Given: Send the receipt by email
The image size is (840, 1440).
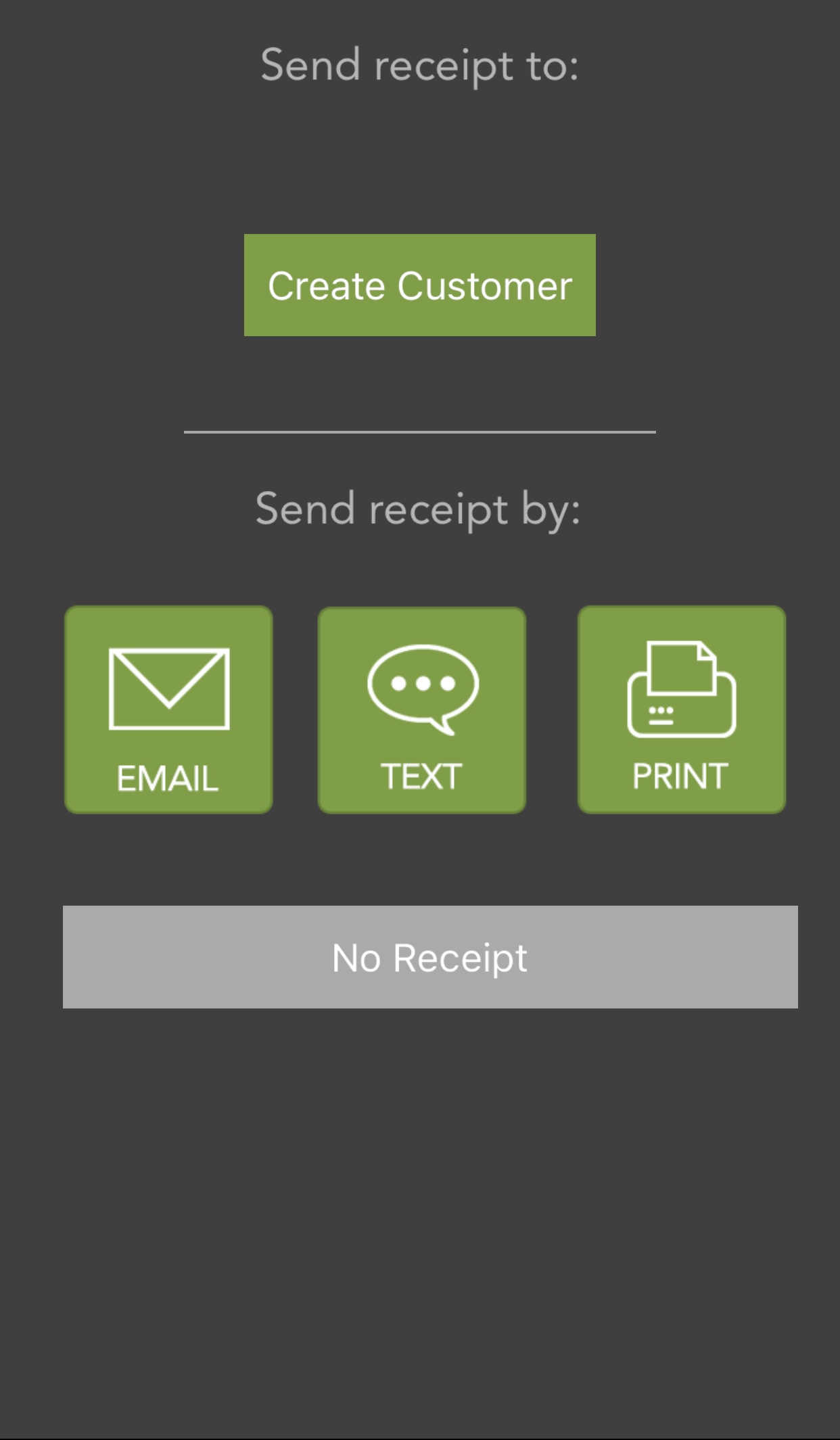Looking at the screenshot, I should pyautogui.click(x=168, y=710).
